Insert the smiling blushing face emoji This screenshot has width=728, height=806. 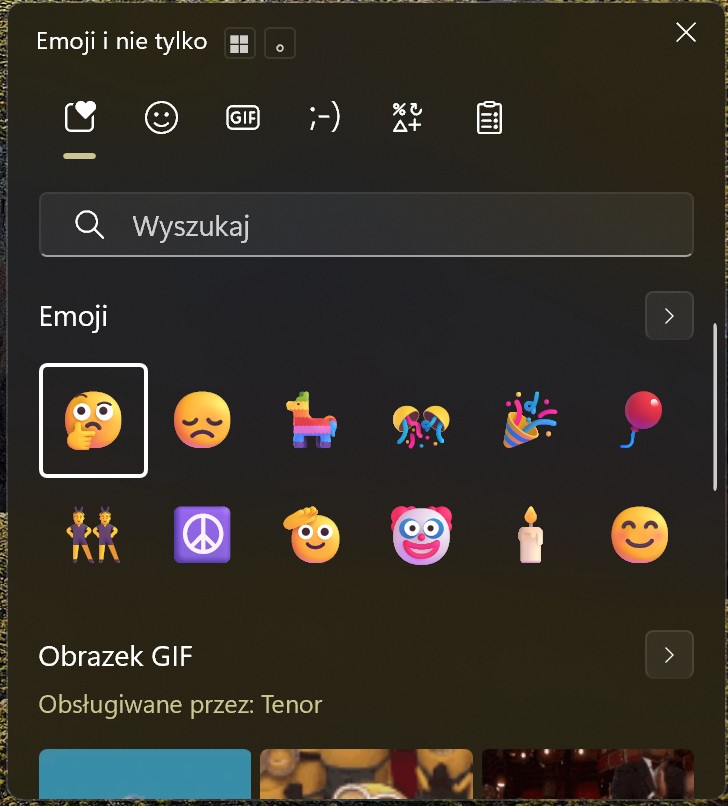pos(639,535)
